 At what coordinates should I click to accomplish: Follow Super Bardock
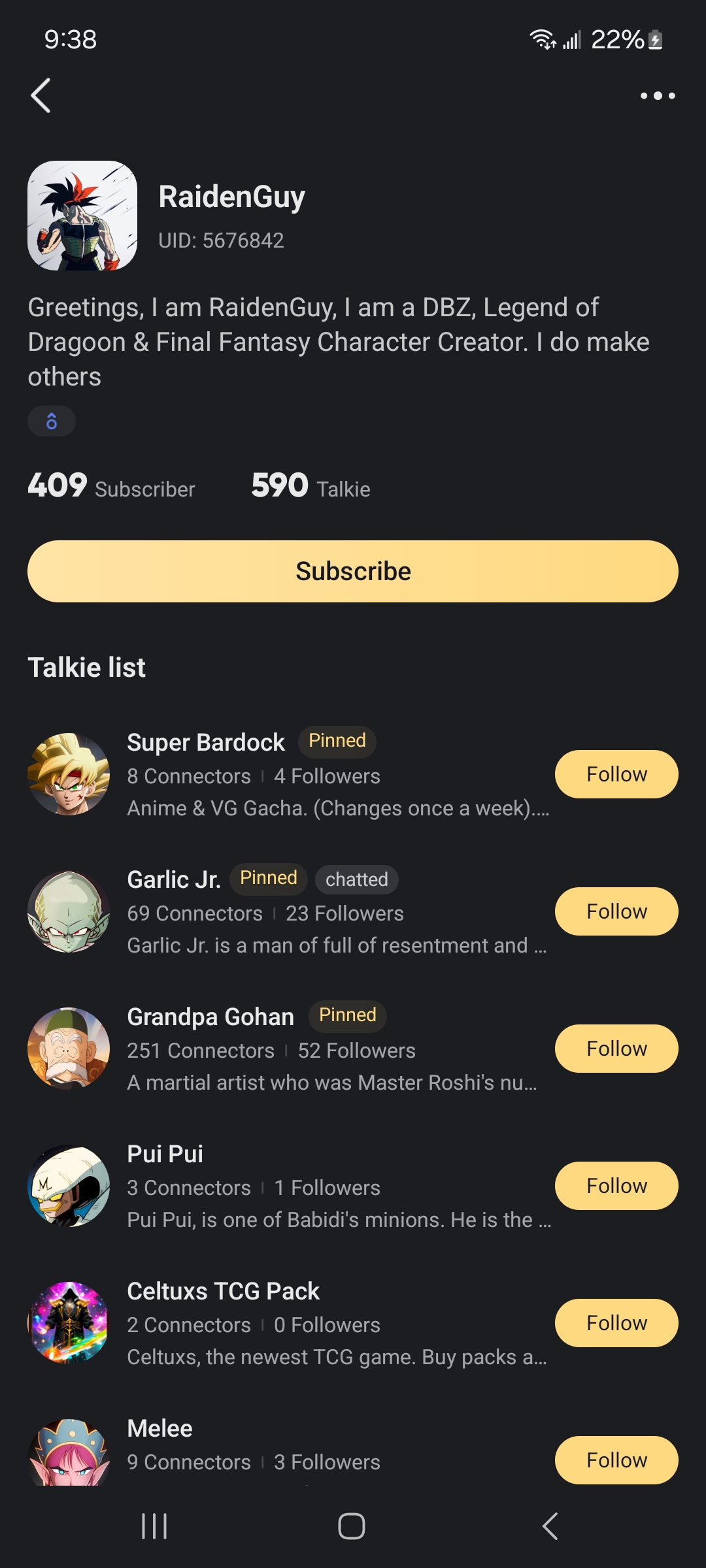(616, 774)
